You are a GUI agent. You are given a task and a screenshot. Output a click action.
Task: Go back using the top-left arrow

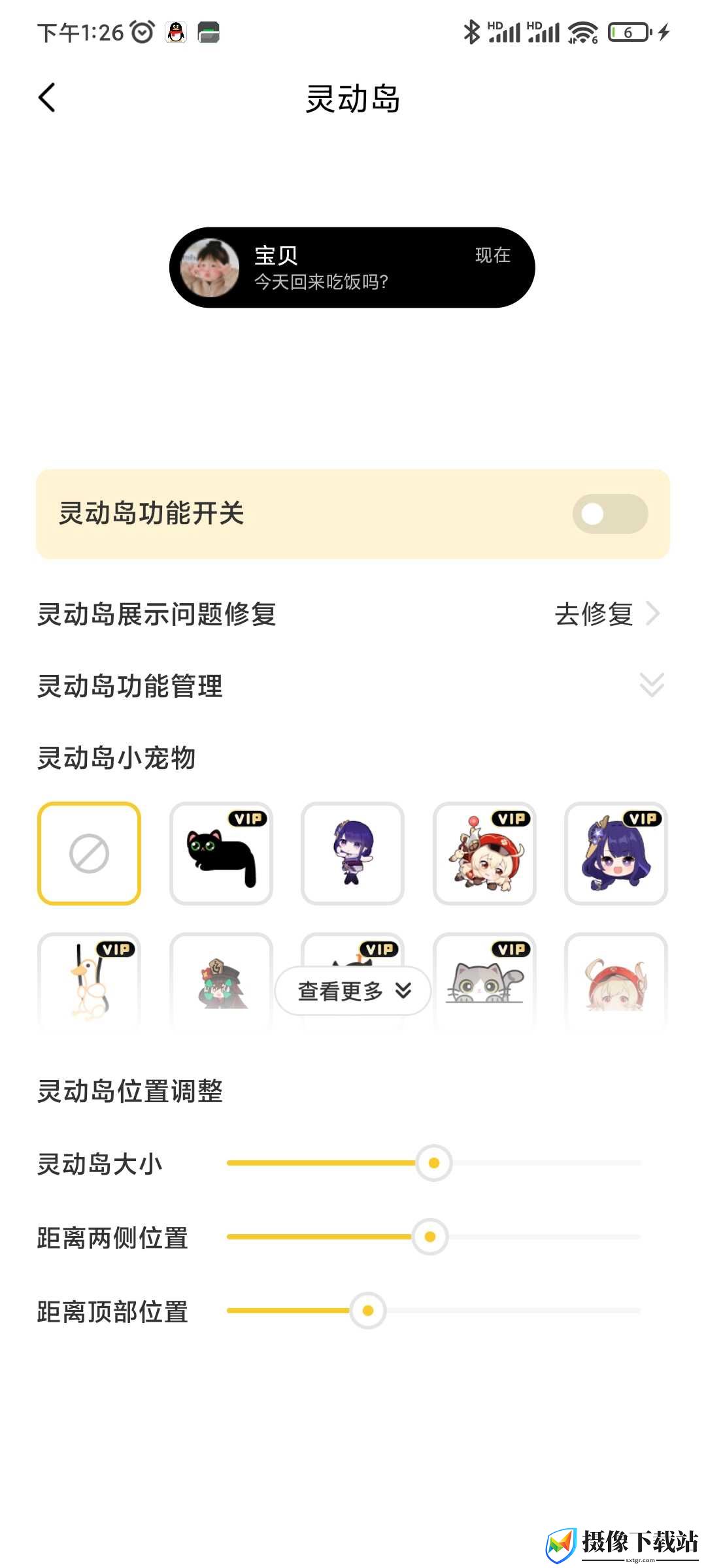tap(47, 98)
